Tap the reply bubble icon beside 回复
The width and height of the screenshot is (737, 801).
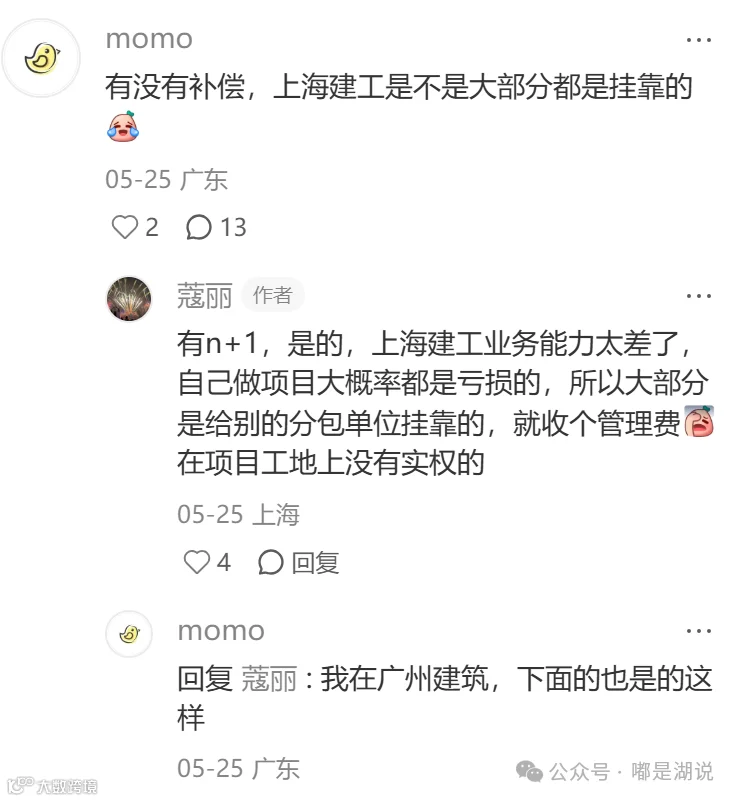[x=268, y=561]
